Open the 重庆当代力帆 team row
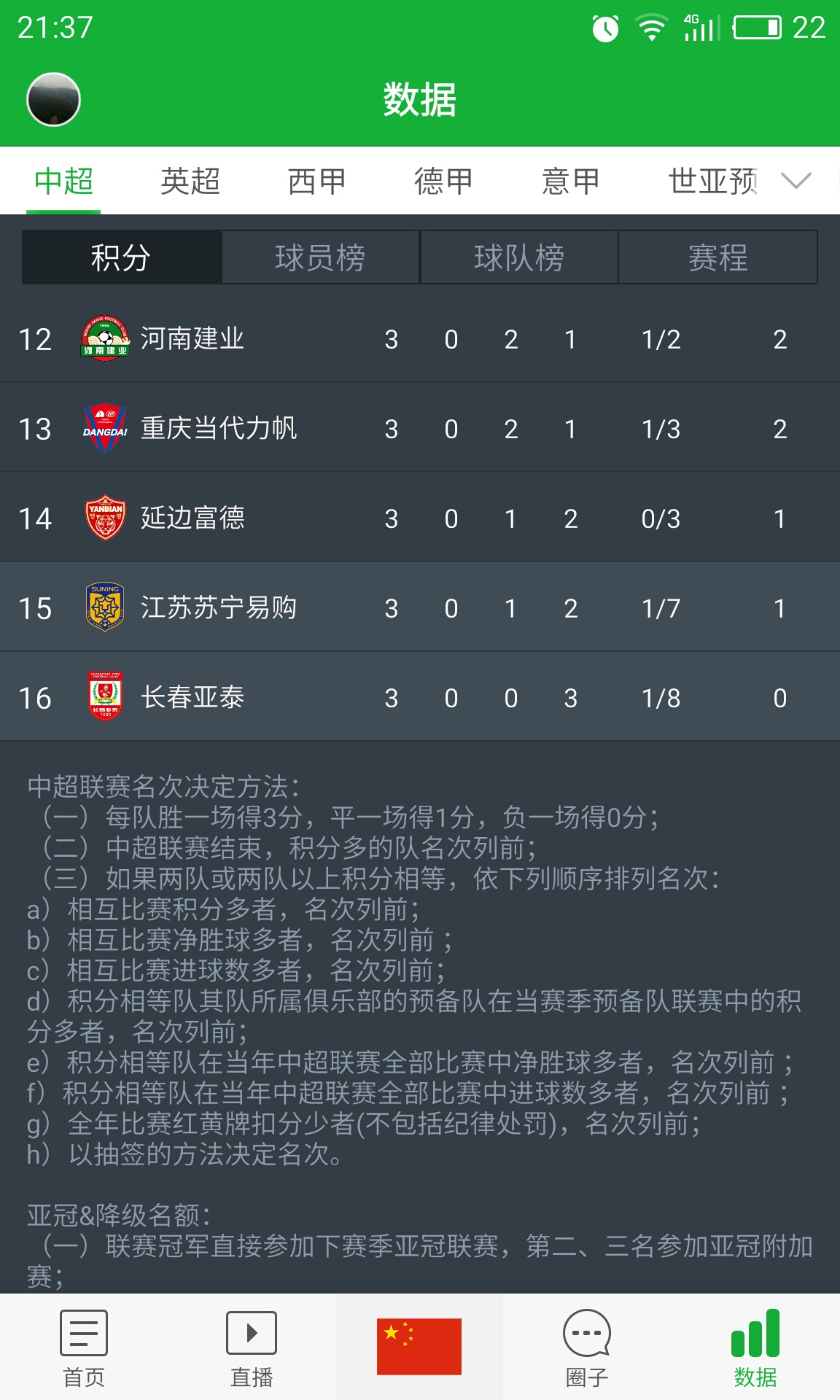Screen dimensions: 840x1400 point(420,429)
